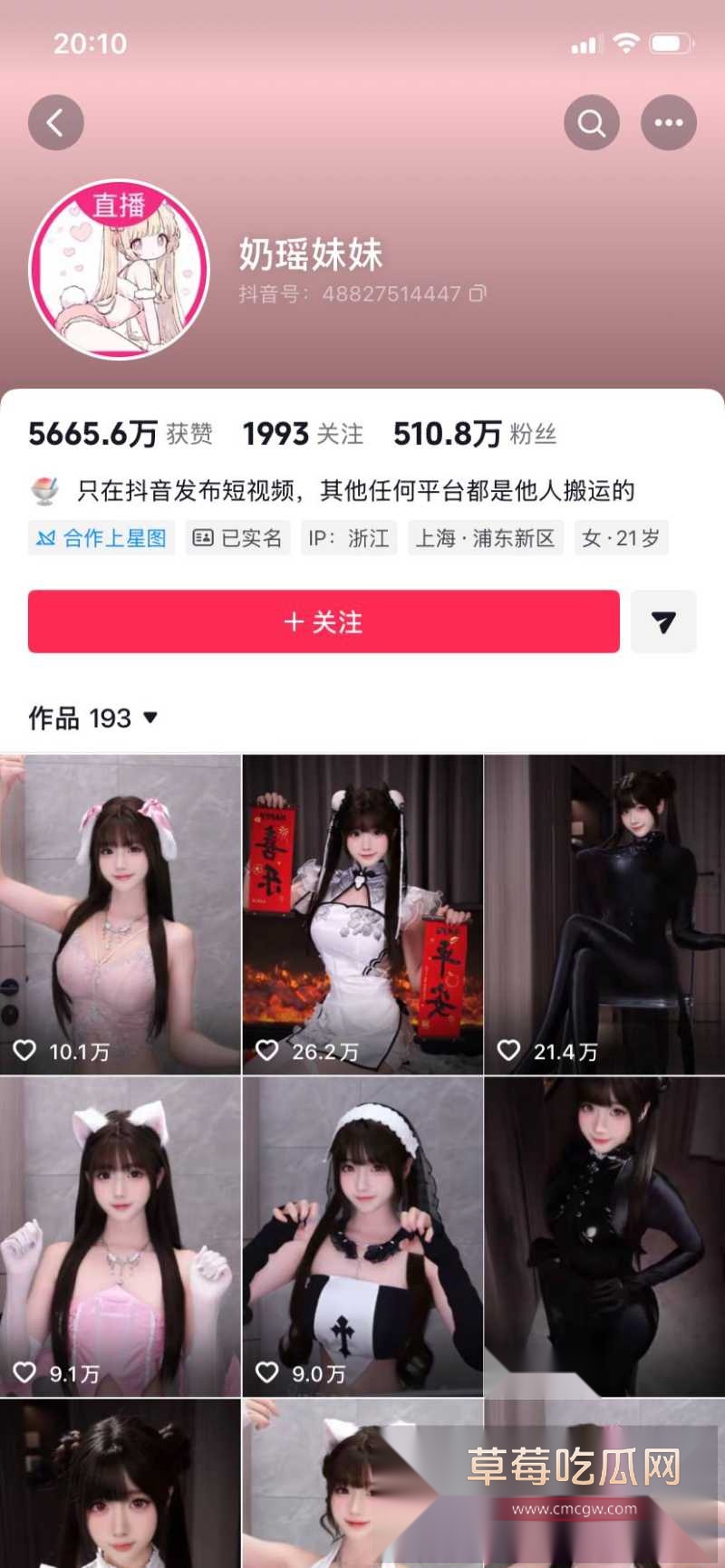The image size is (725, 1568).
Task: Select the 女·21岁 info tag
Action: 621,538
